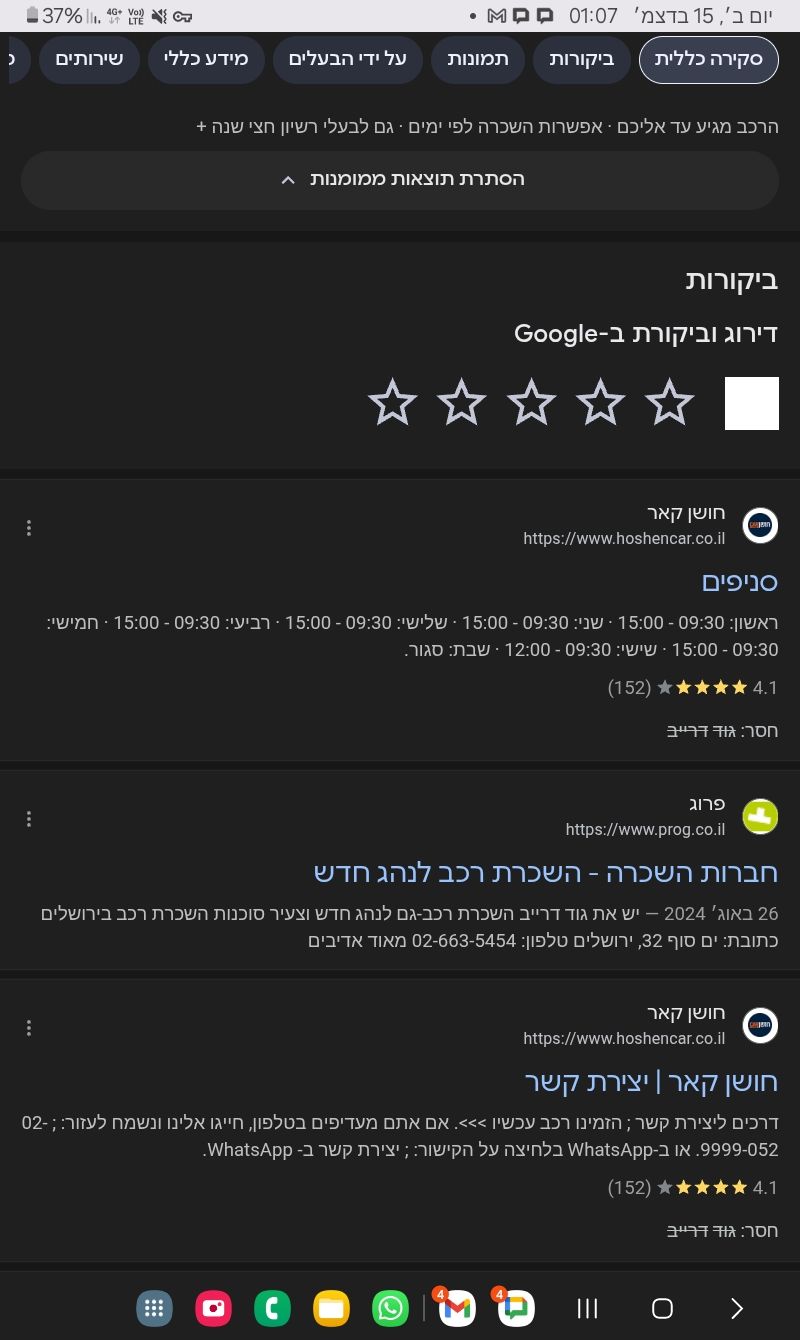The width and height of the screenshot is (800, 1340).
Task: Select the ביקורות (Reviews) tab
Action: 581,59
